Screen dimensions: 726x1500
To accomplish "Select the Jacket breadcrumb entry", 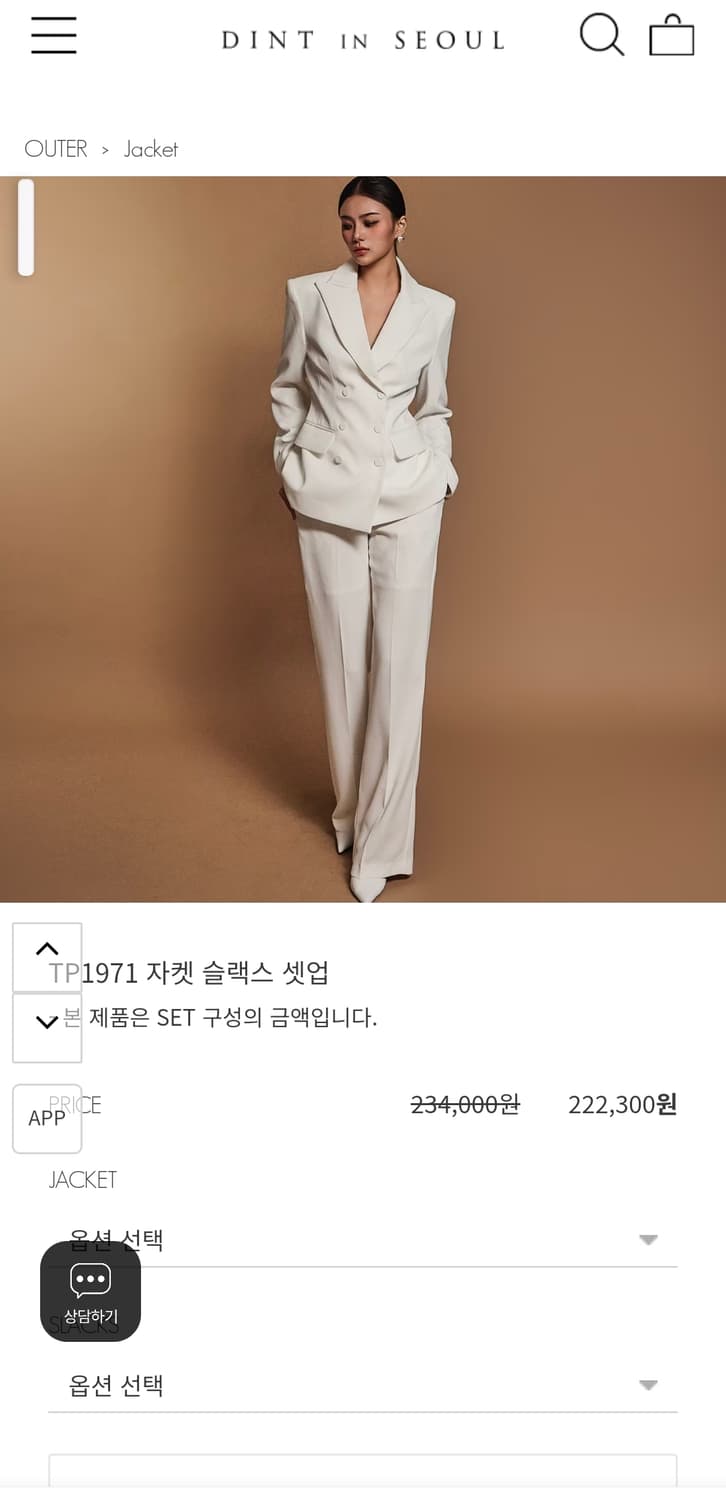I will coord(150,148).
